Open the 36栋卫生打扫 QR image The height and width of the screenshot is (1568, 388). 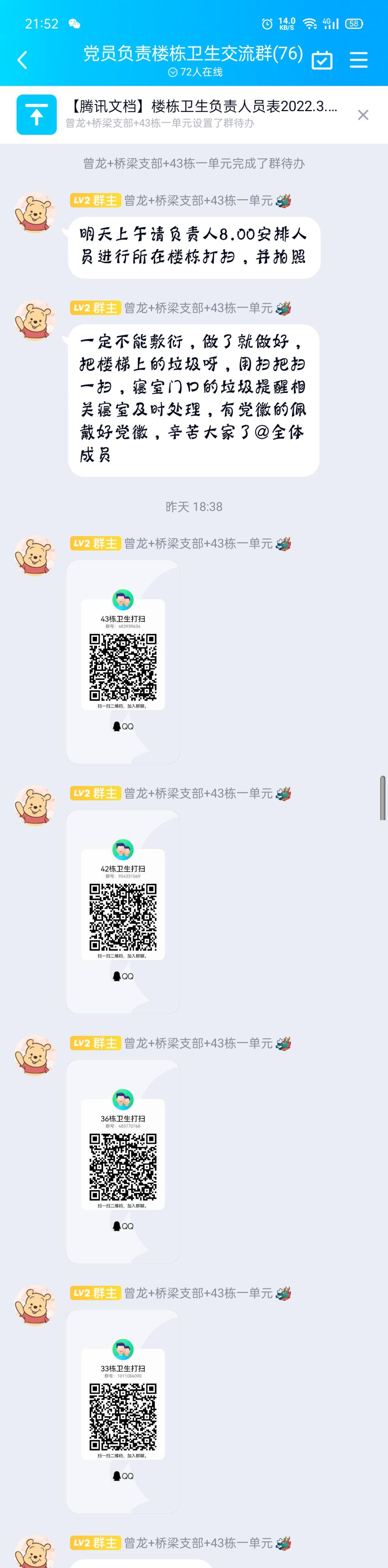pyautogui.click(x=123, y=1161)
